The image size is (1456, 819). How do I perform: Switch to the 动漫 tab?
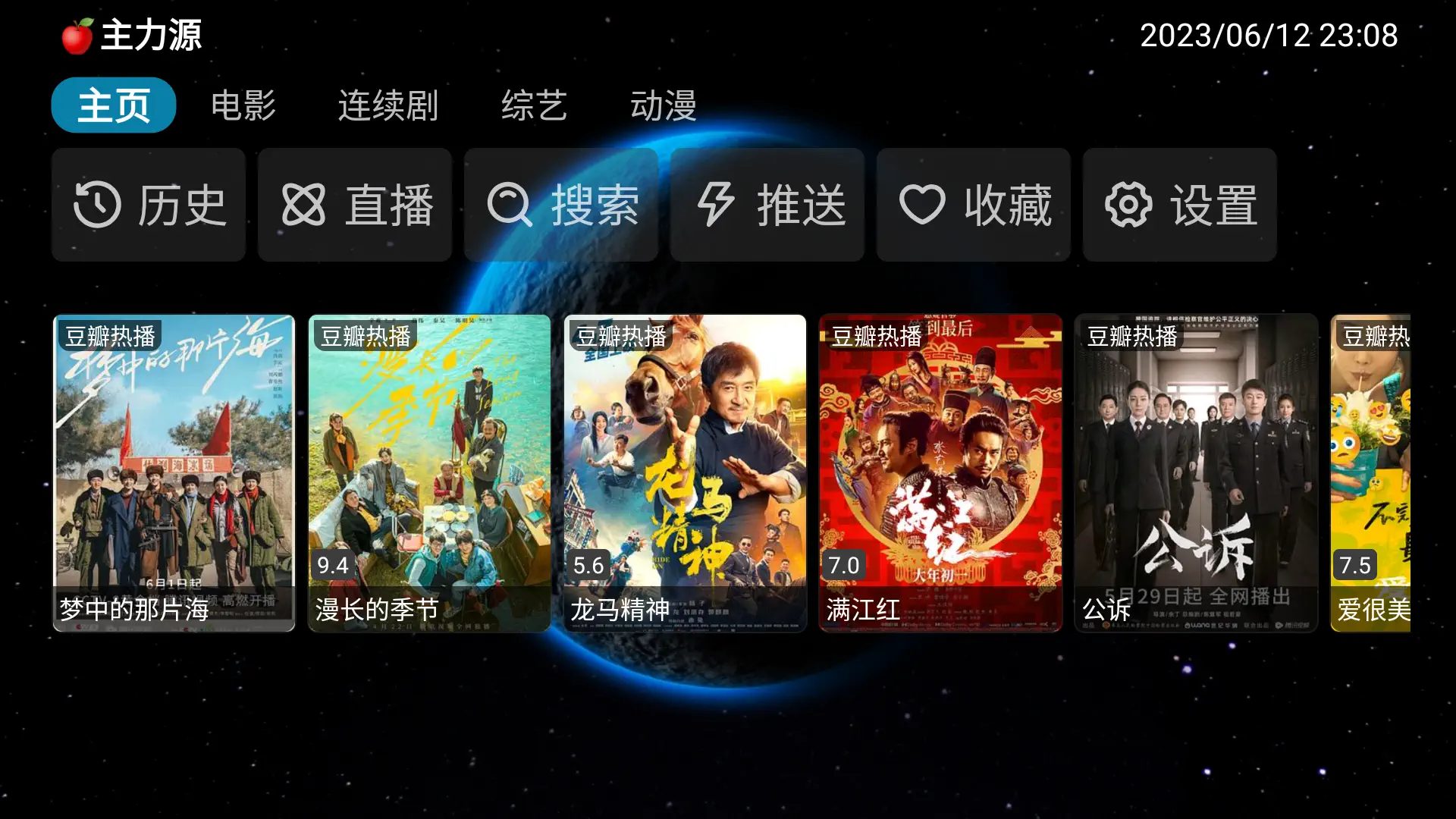coord(663,105)
